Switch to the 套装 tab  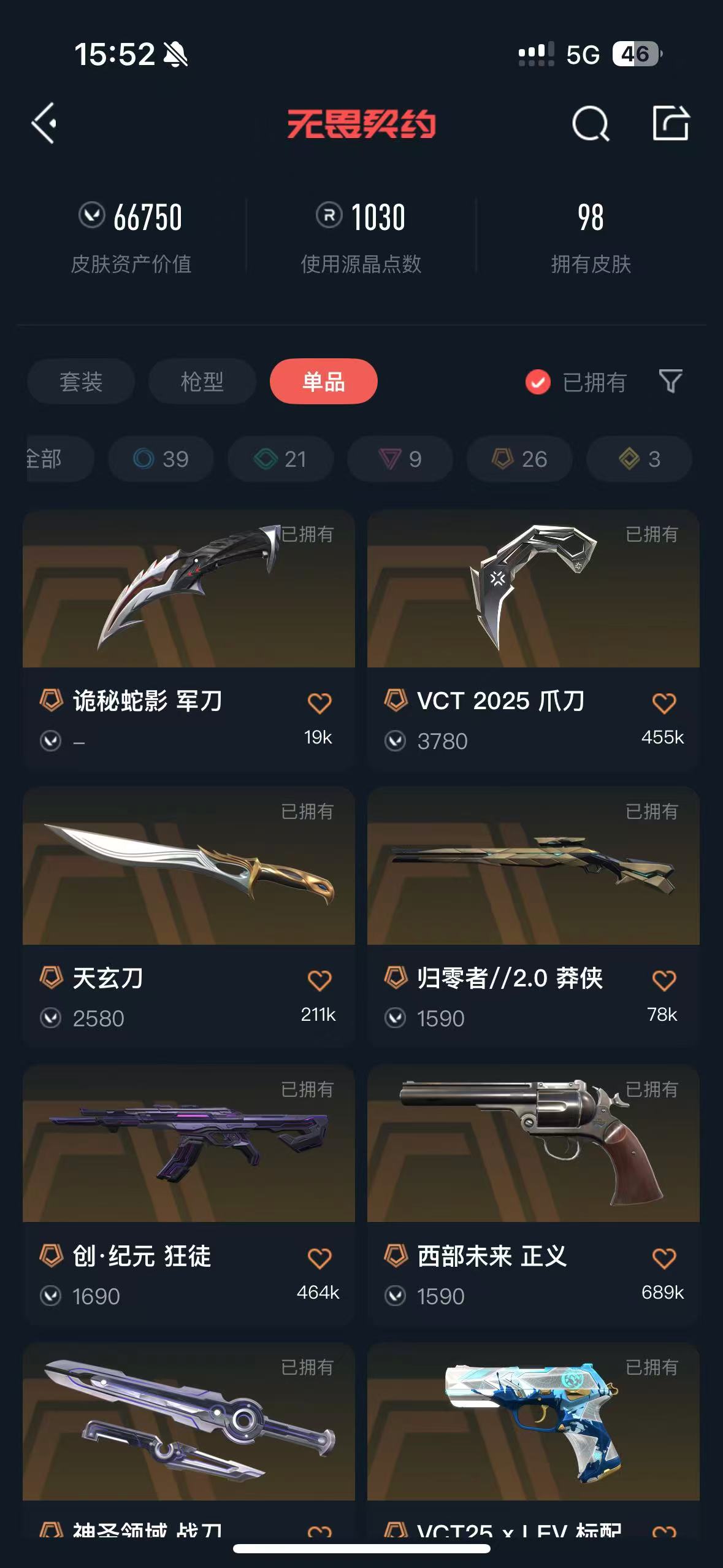tap(81, 382)
